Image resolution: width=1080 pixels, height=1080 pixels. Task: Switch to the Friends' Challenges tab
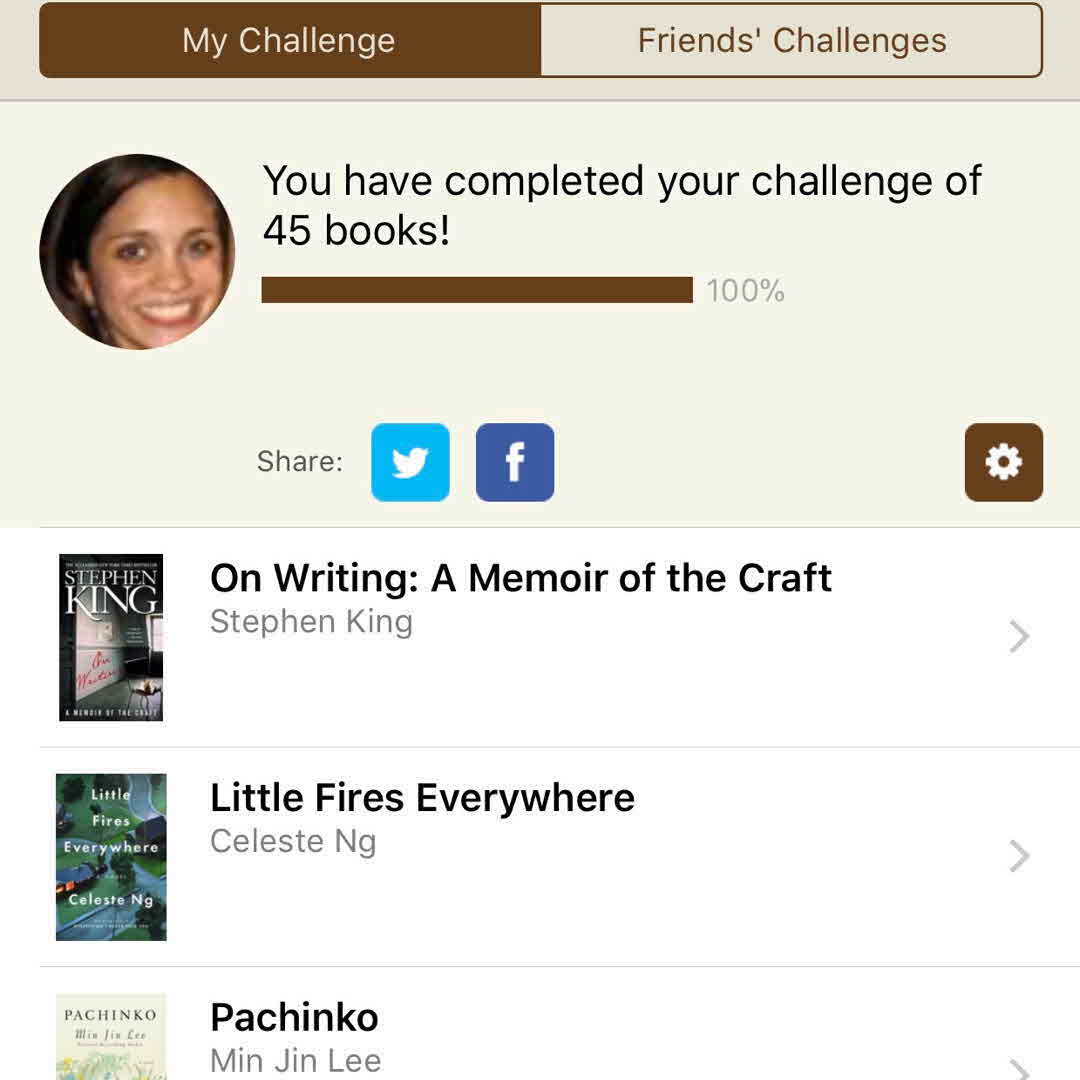point(791,41)
